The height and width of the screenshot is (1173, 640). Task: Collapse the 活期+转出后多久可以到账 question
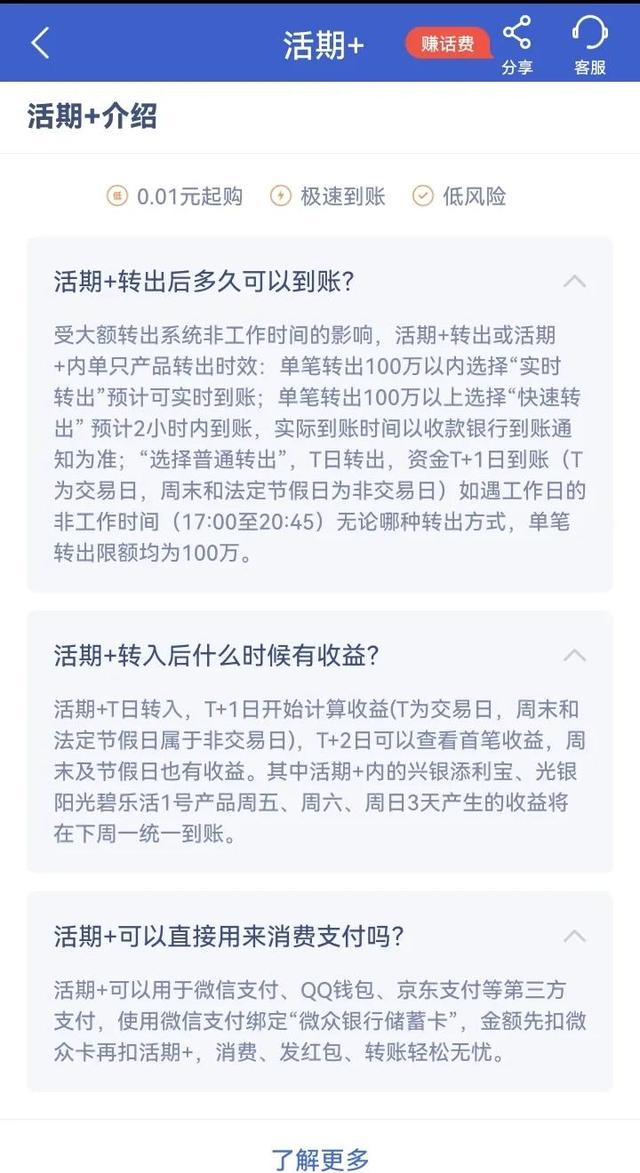click(x=574, y=282)
